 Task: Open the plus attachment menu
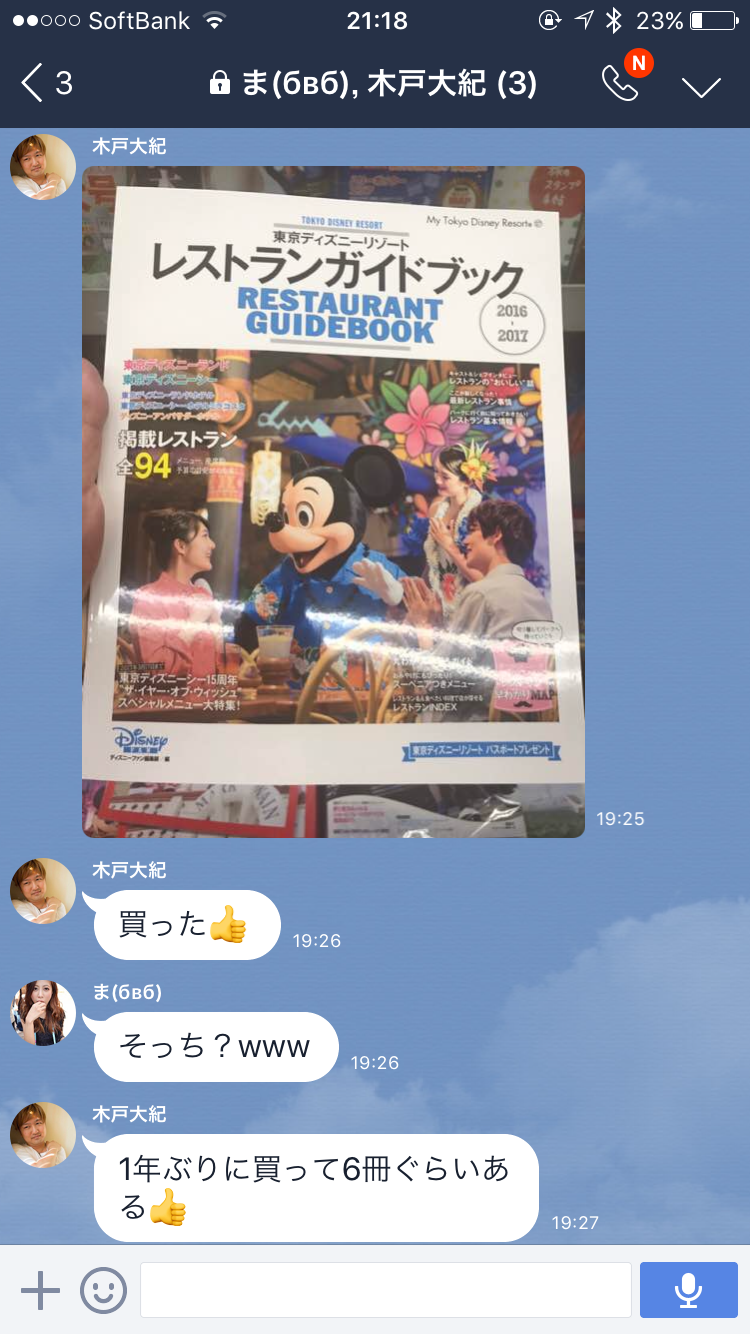click(40, 1290)
